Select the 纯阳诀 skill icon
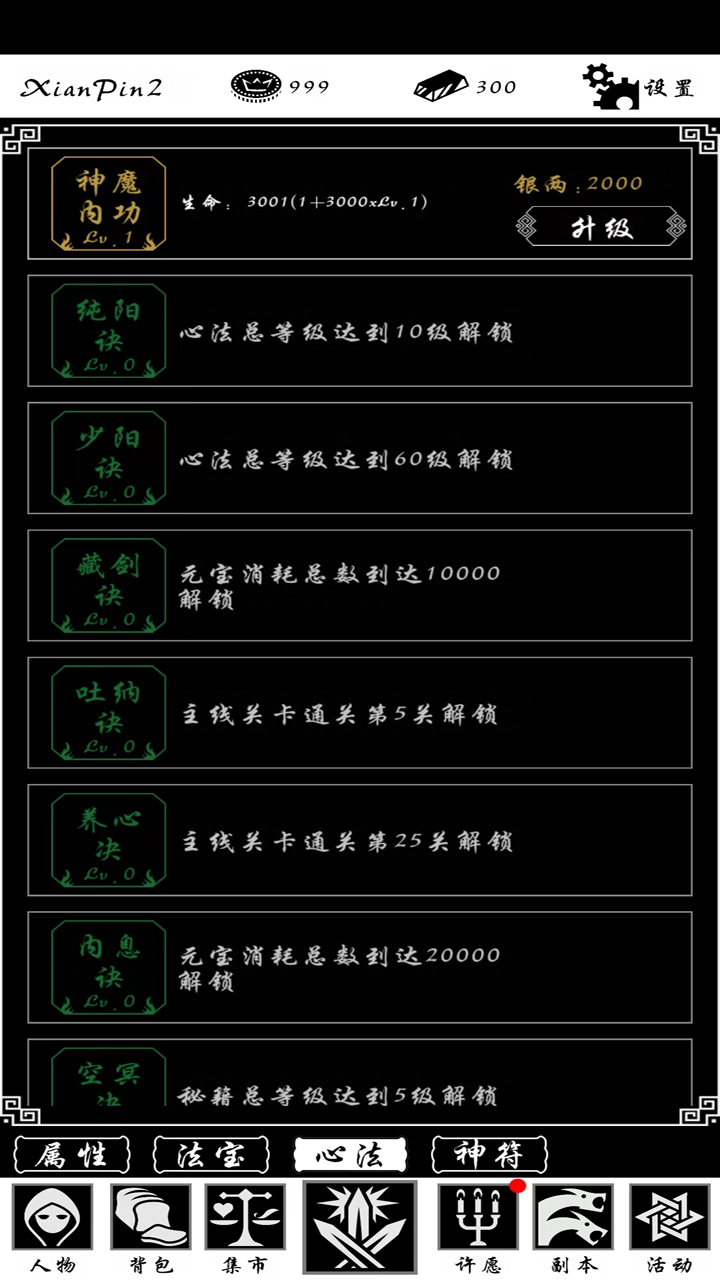Screen dimensions: 720x1280 pyautogui.click(x=107, y=331)
